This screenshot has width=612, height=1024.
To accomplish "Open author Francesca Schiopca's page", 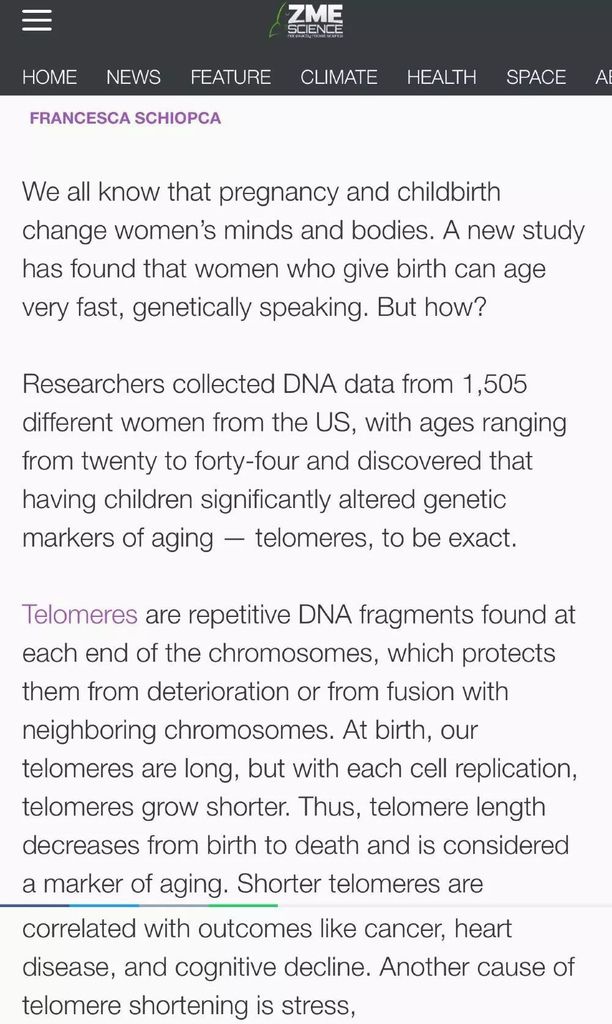I will [x=125, y=118].
